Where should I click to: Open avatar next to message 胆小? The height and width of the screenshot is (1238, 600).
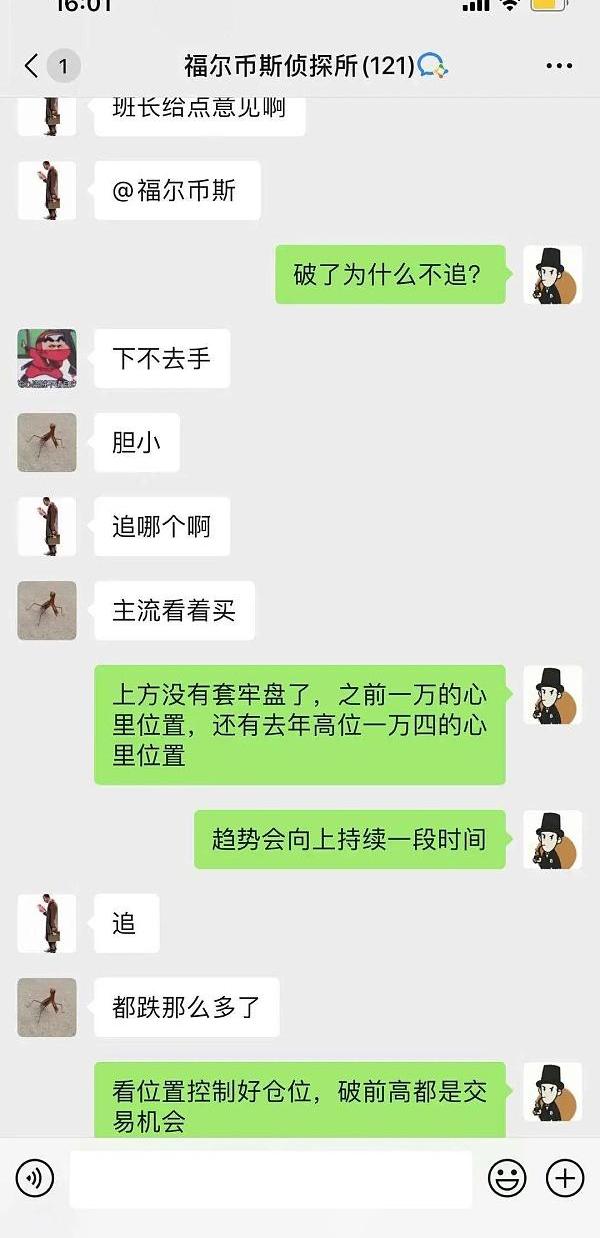47,442
